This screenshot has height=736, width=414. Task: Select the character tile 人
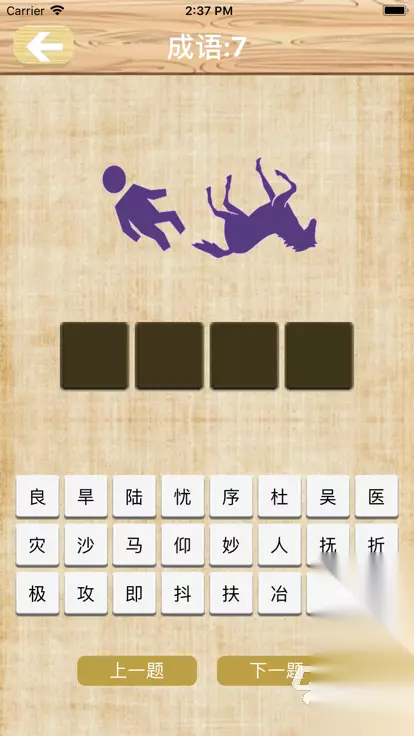pos(279,545)
